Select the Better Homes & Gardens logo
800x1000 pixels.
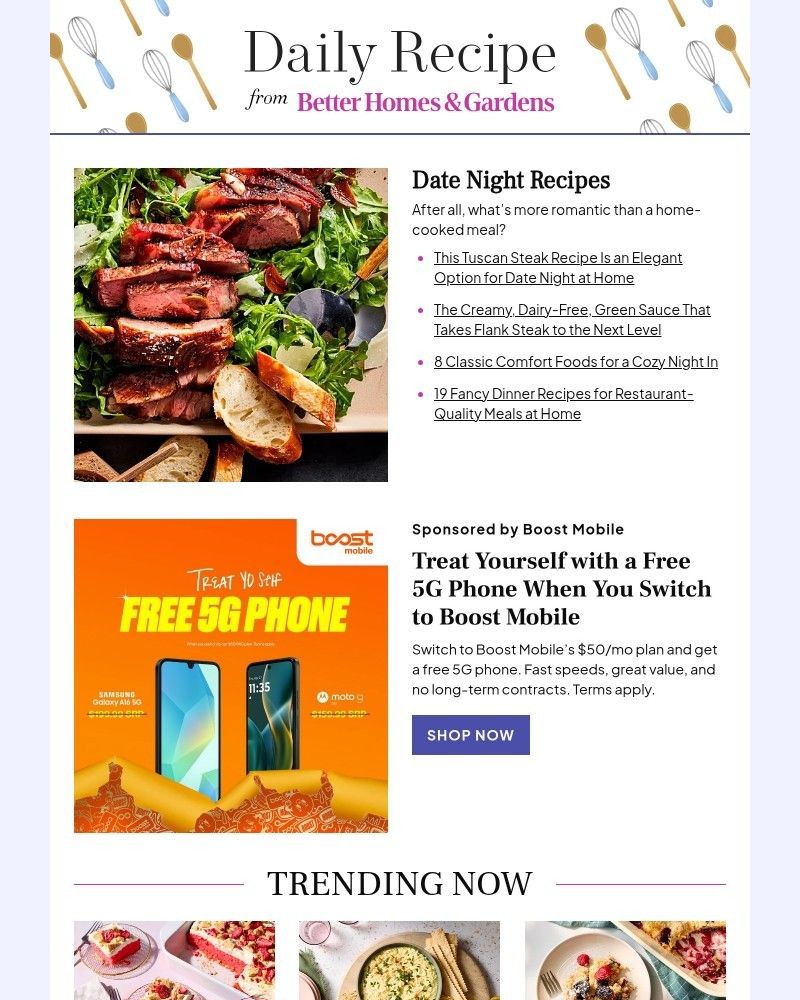[x=424, y=102]
